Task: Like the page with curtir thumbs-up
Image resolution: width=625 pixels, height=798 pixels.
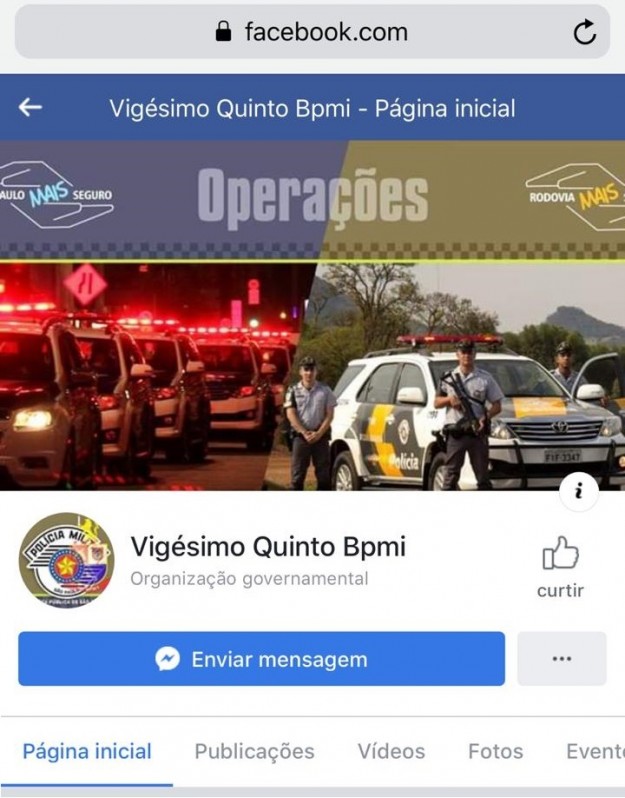Action: point(560,566)
